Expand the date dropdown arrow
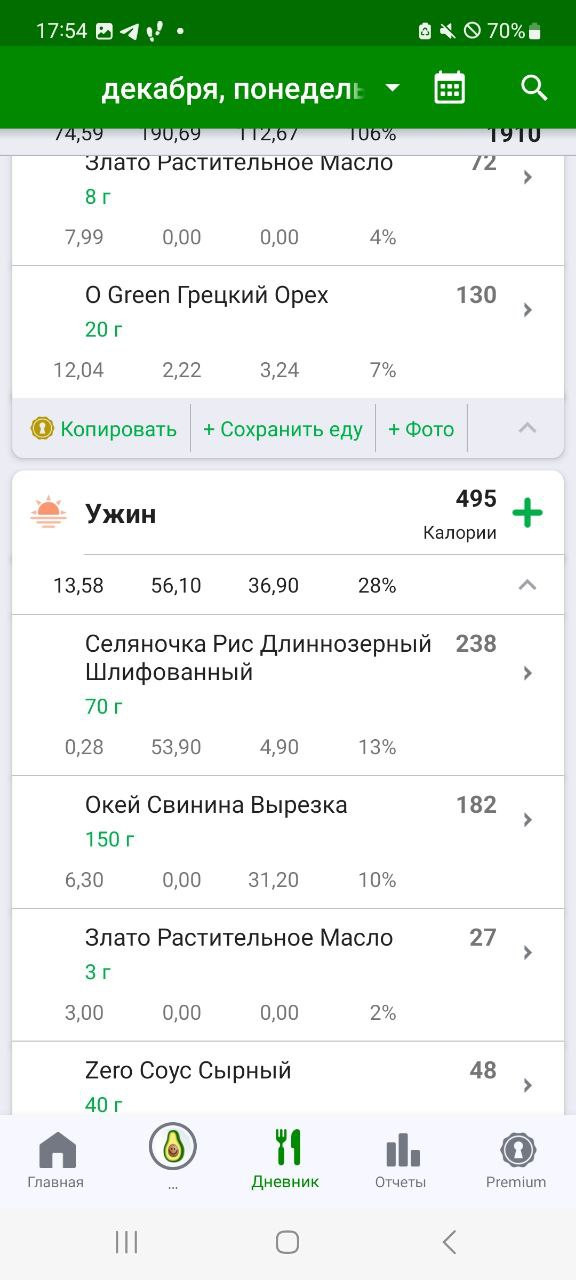Screen dimensions: 576x1280 click(x=392, y=88)
